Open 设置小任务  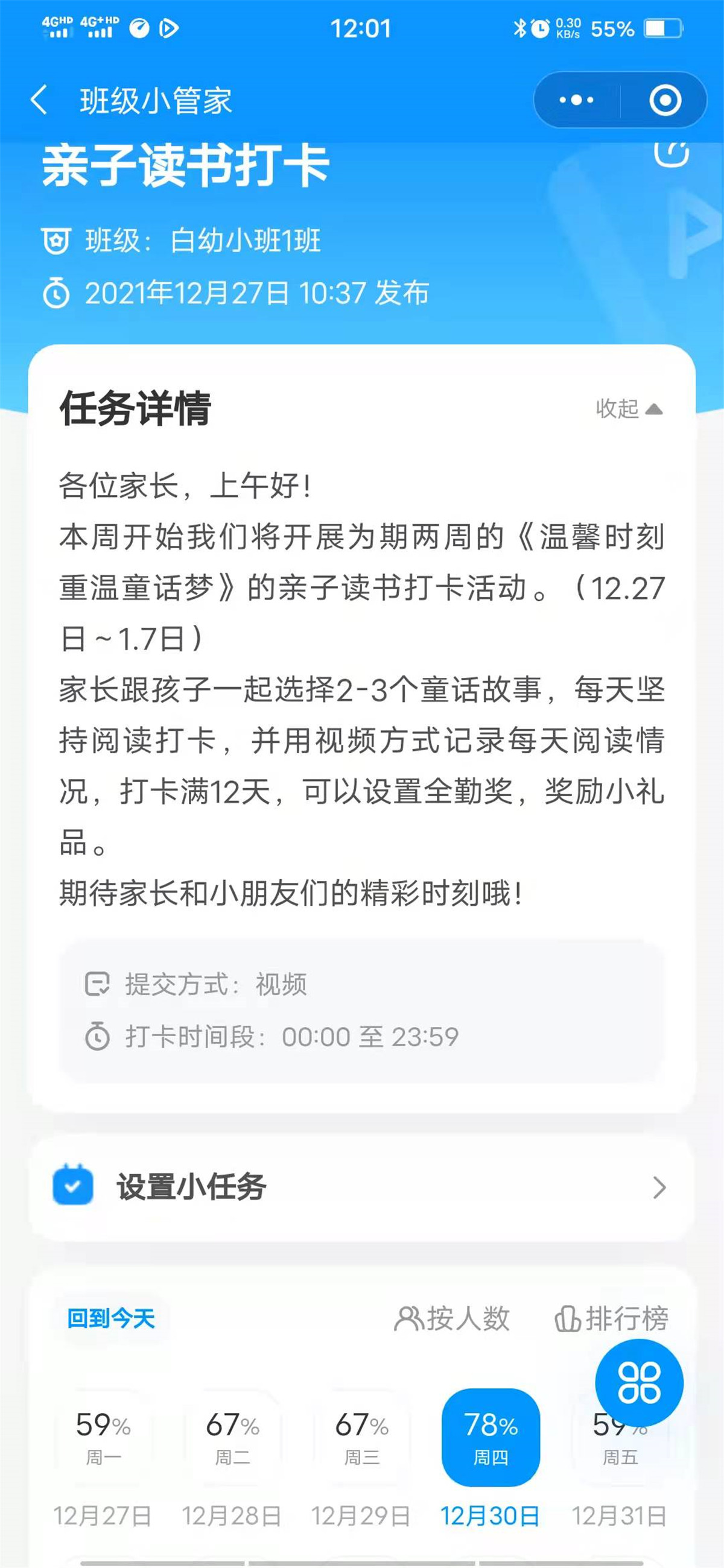click(x=361, y=1187)
